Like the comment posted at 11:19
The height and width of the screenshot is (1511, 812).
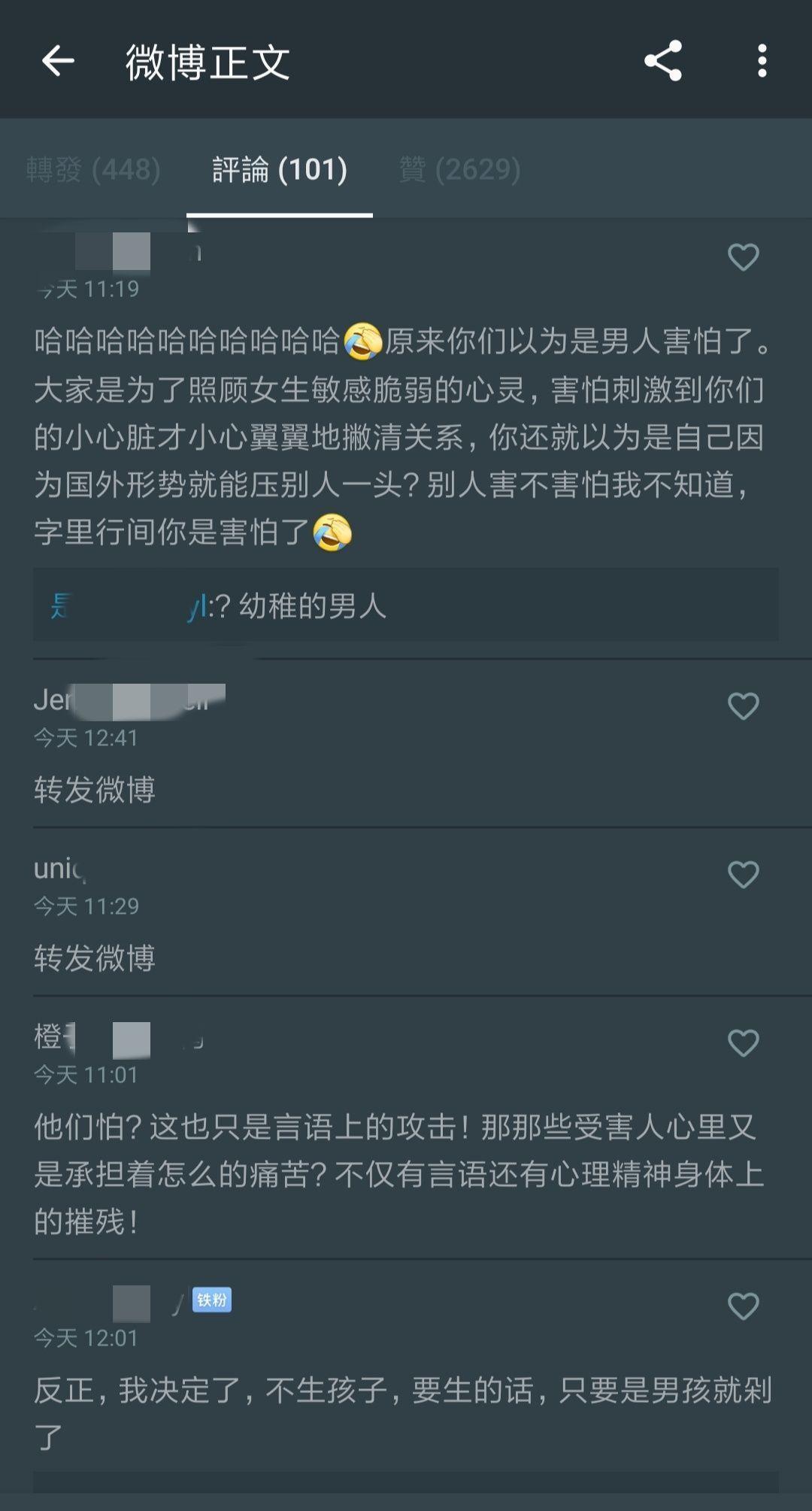pyautogui.click(x=744, y=258)
